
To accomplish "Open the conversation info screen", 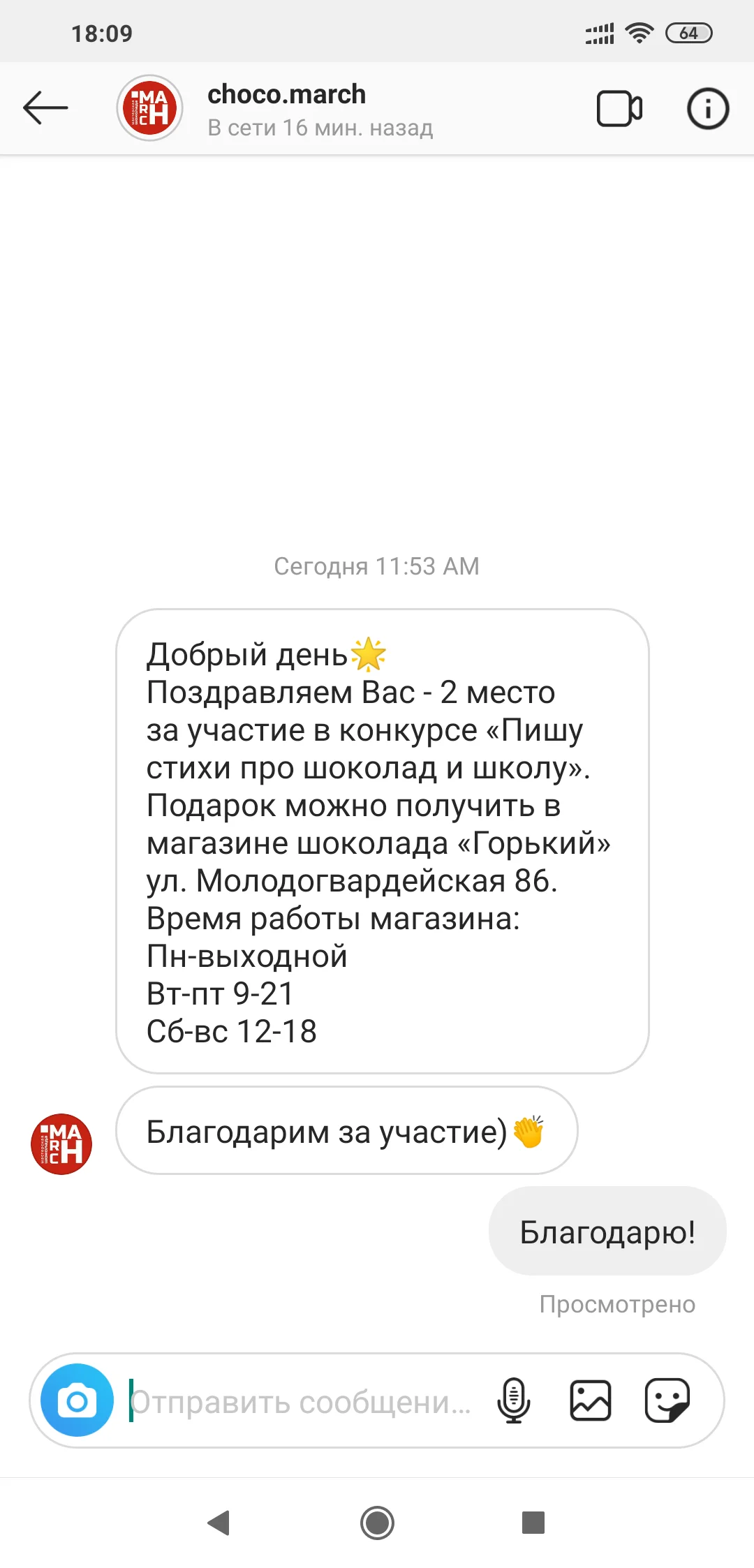I will 708,108.
